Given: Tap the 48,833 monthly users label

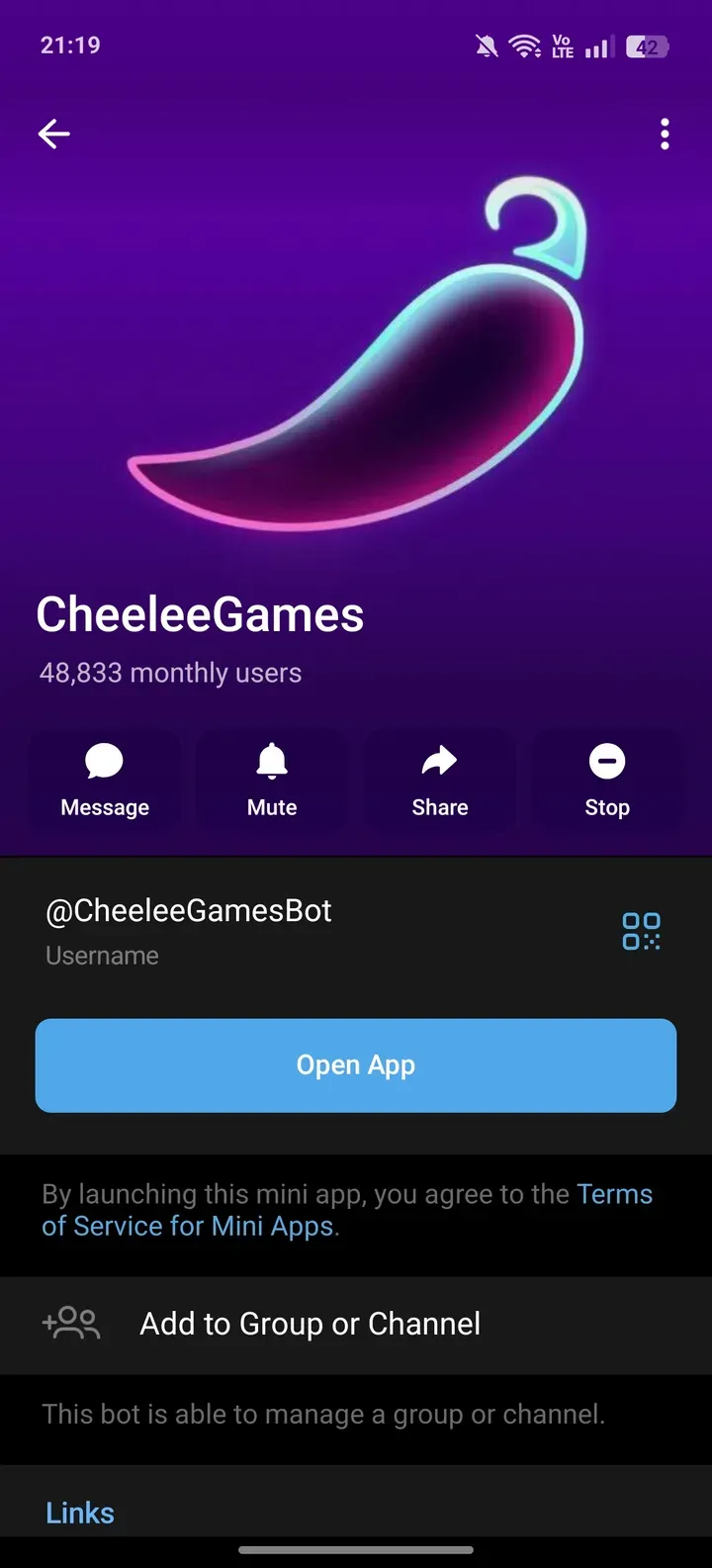Looking at the screenshot, I should [x=169, y=673].
